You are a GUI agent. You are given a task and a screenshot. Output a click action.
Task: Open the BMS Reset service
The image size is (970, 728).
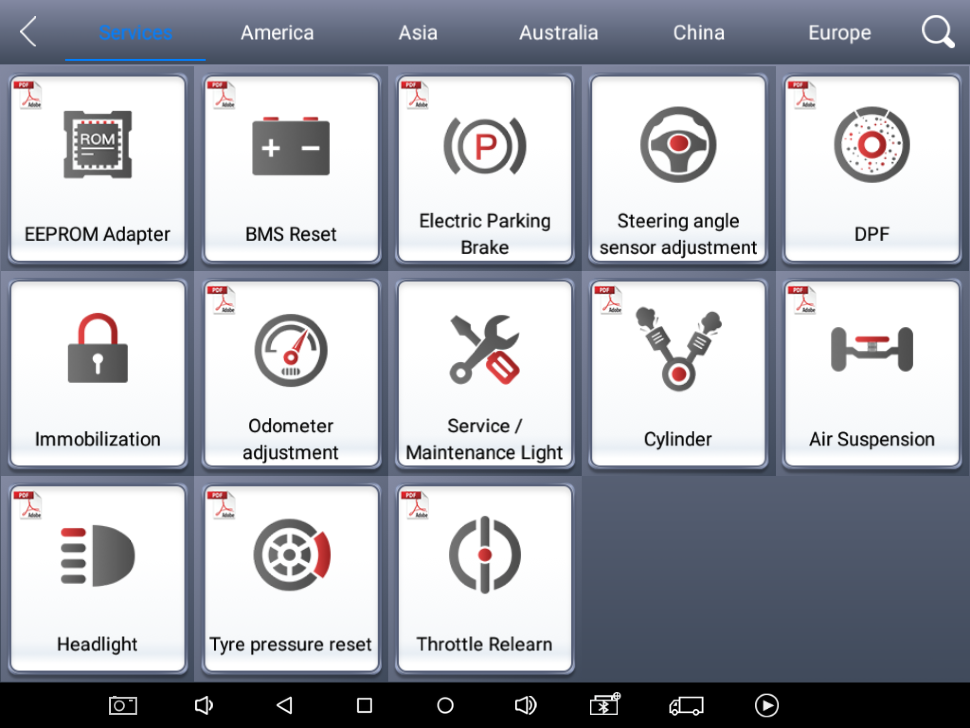291,168
